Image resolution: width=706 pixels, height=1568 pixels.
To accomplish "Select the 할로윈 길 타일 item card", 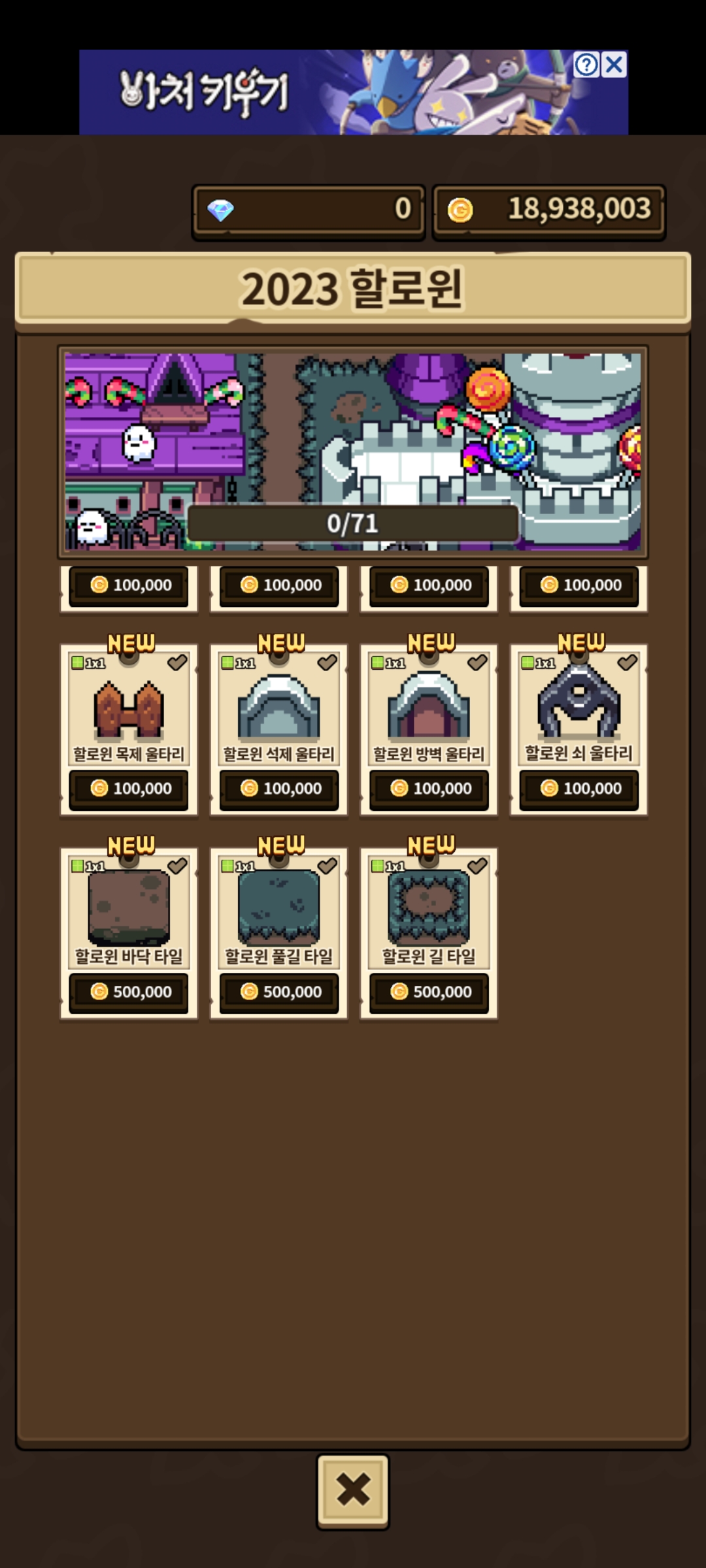I will point(428,913).
